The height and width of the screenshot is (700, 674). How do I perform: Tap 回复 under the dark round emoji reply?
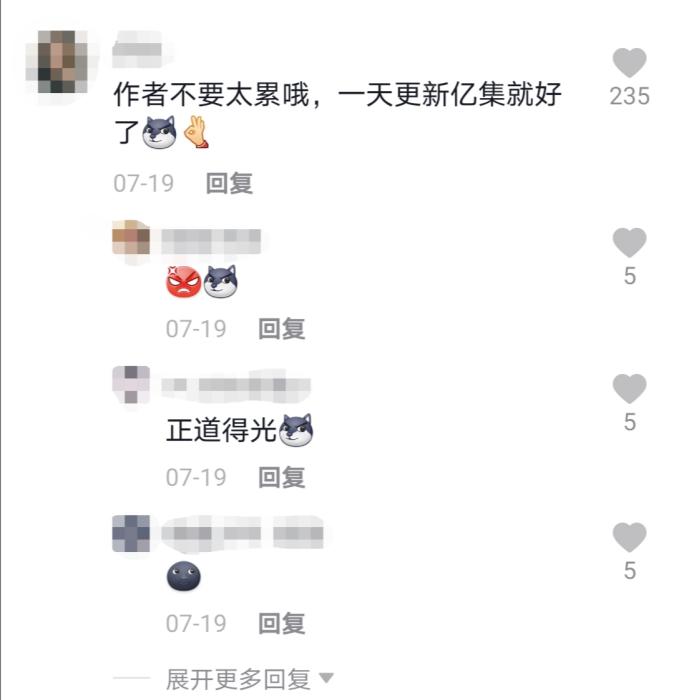click(x=281, y=623)
